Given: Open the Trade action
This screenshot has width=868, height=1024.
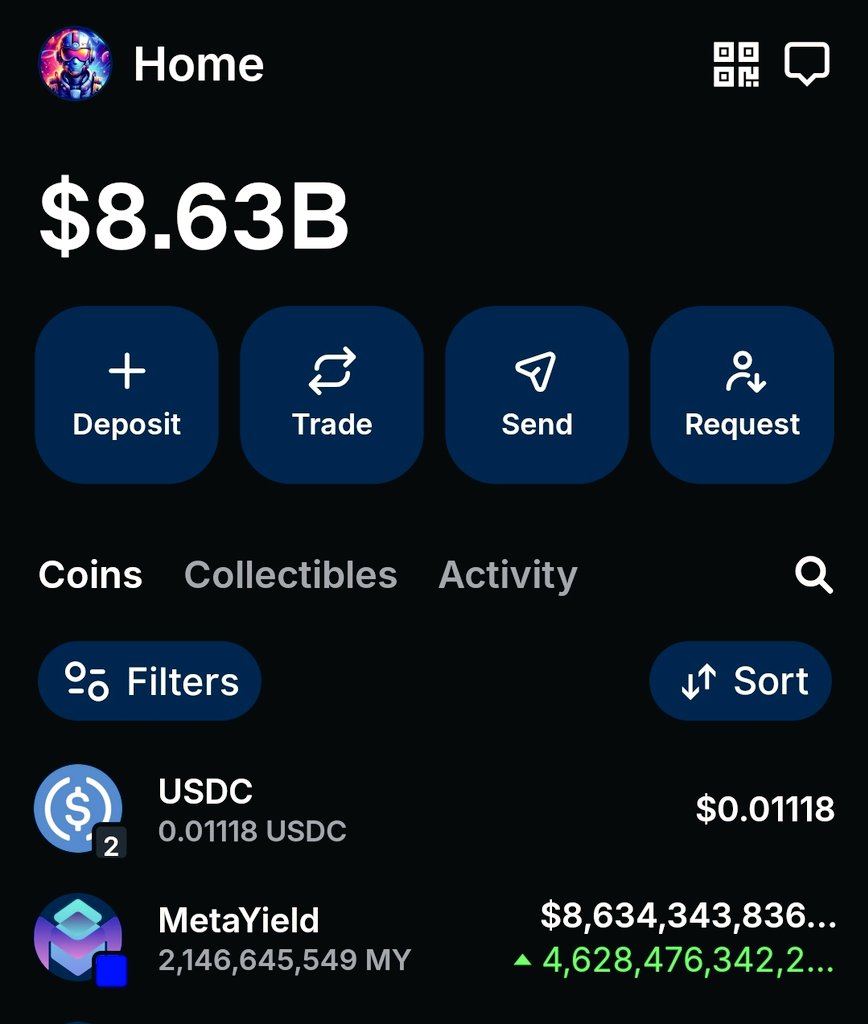Looking at the screenshot, I should pos(332,395).
